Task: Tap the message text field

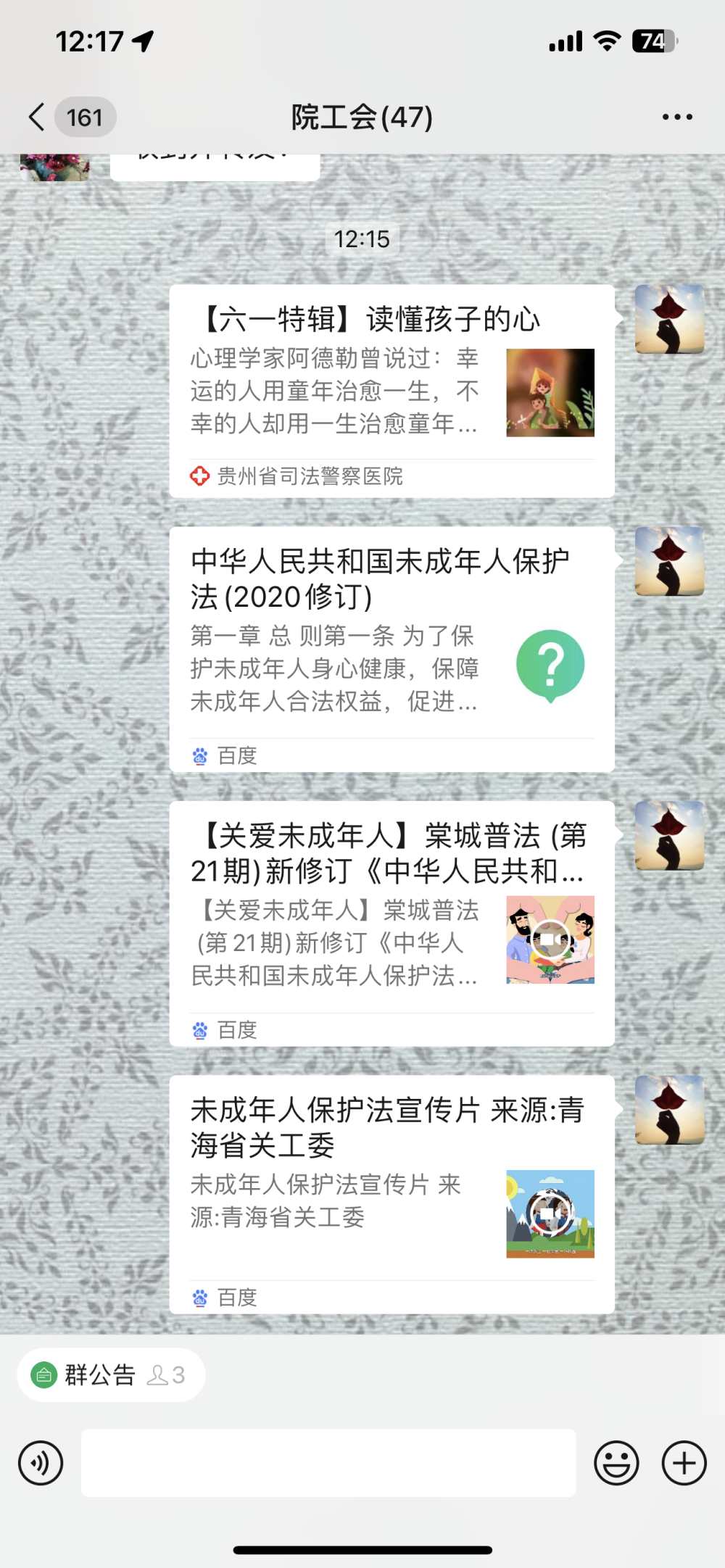Action: (x=328, y=1463)
